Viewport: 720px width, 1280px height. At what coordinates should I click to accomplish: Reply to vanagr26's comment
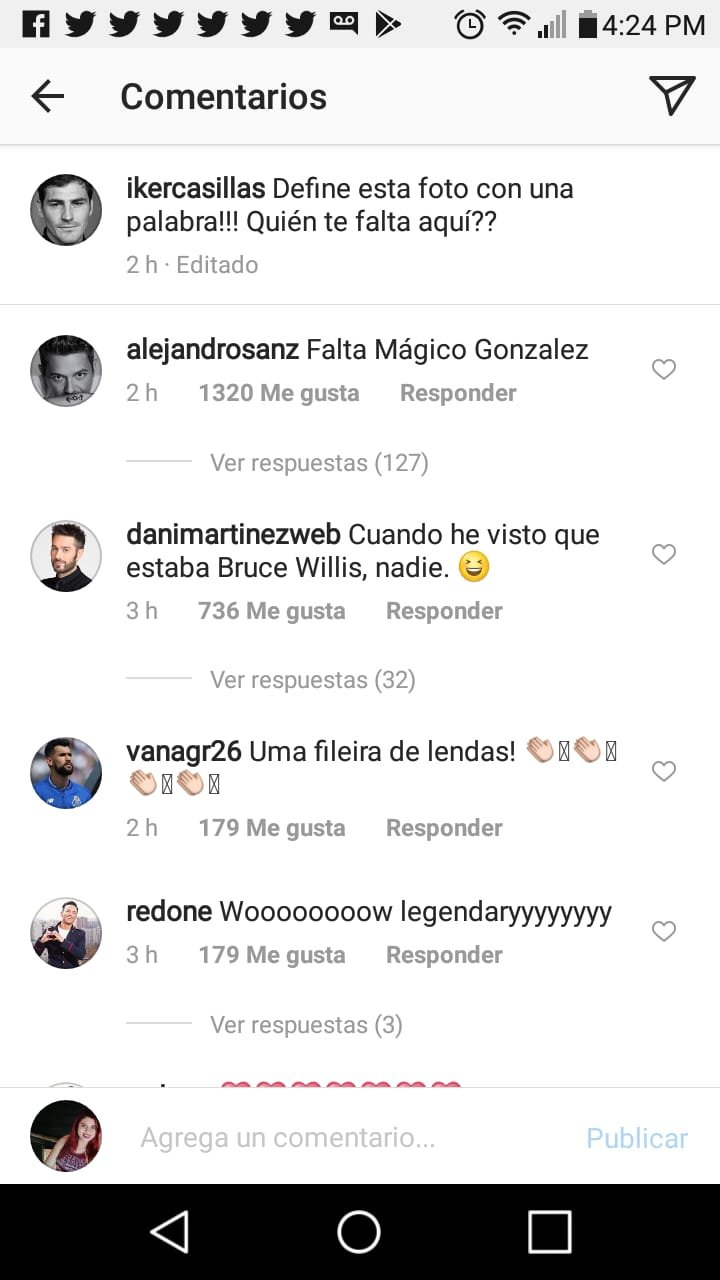click(x=444, y=828)
